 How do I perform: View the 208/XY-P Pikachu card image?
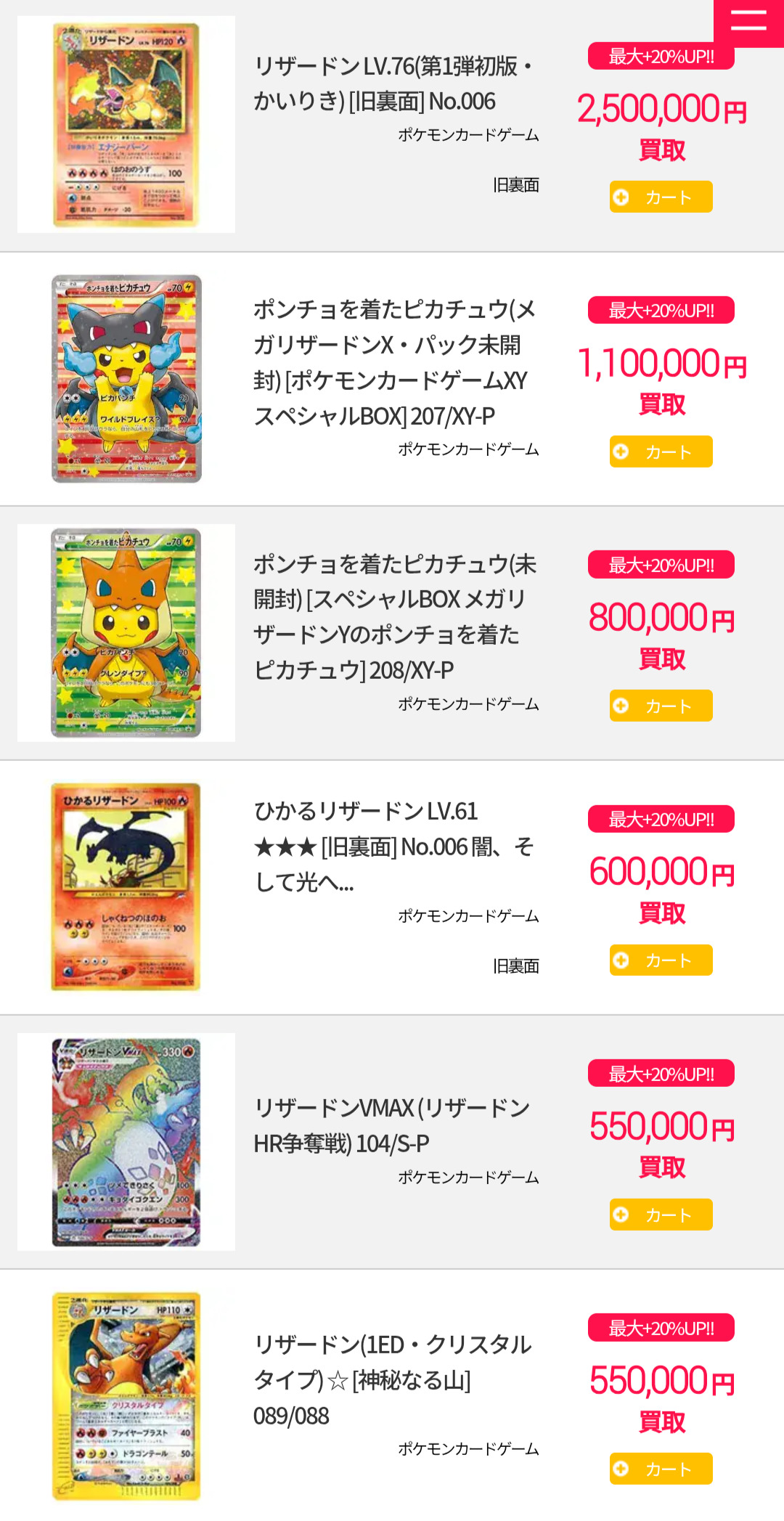pyautogui.click(x=126, y=632)
